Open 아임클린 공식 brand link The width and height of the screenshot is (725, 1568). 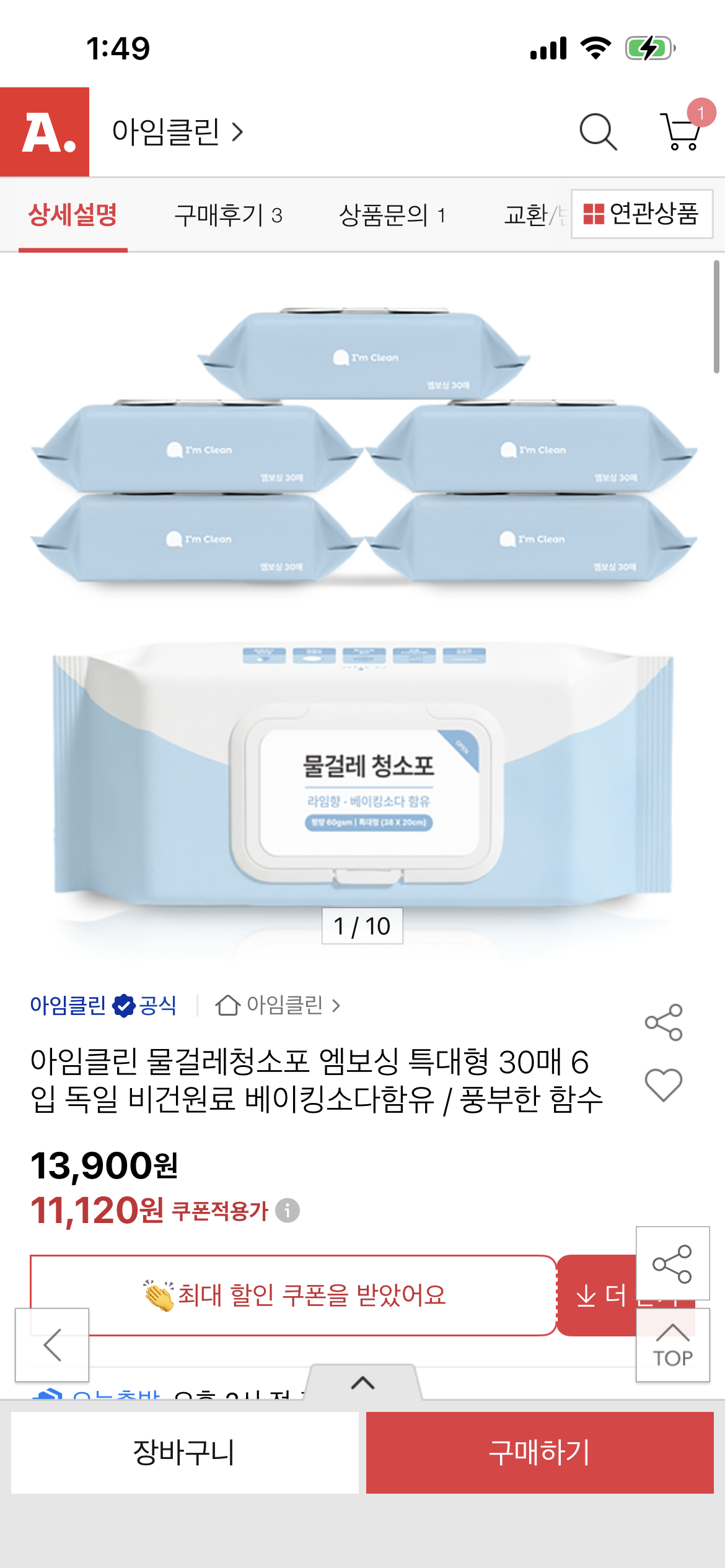coord(103,1005)
